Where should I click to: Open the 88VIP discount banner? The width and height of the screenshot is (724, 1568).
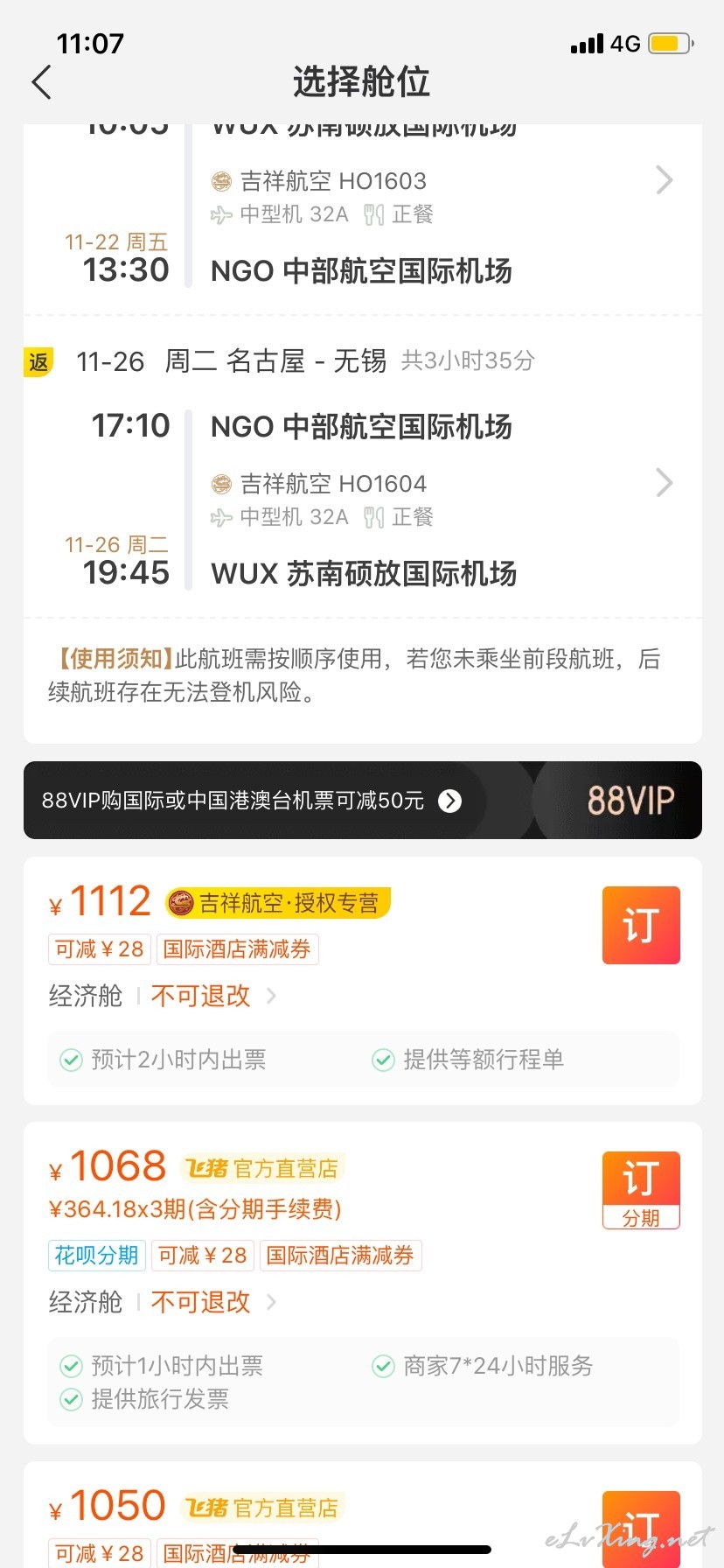pos(362,800)
